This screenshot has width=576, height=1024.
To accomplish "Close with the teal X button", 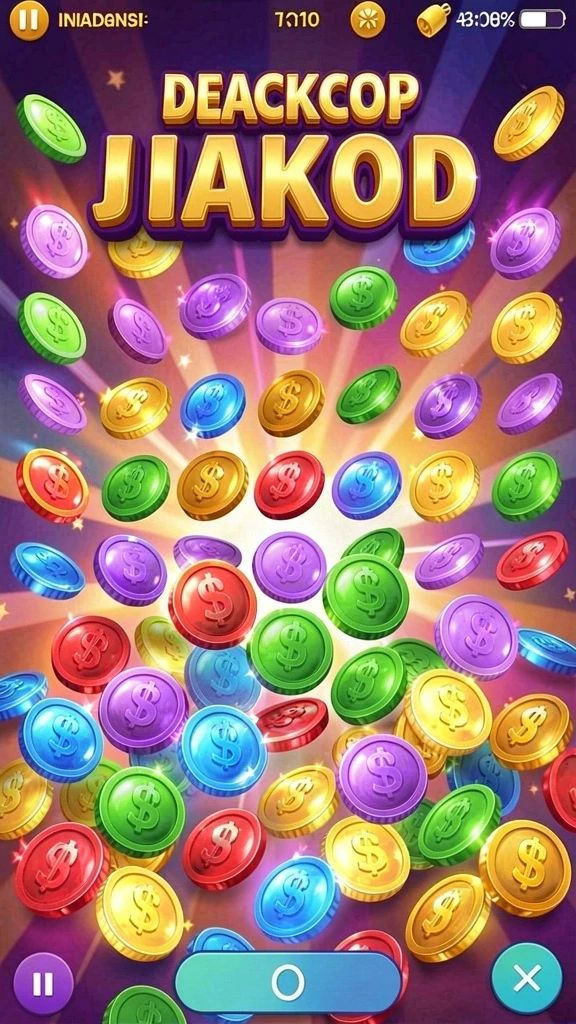I will click(526, 978).
